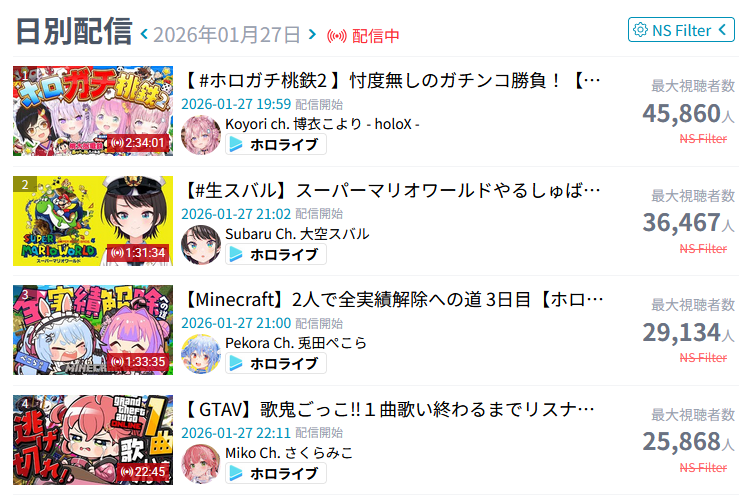View the Subaru Ch. 大空スバル channel
The image size is (749, 499).
point(297,233)
